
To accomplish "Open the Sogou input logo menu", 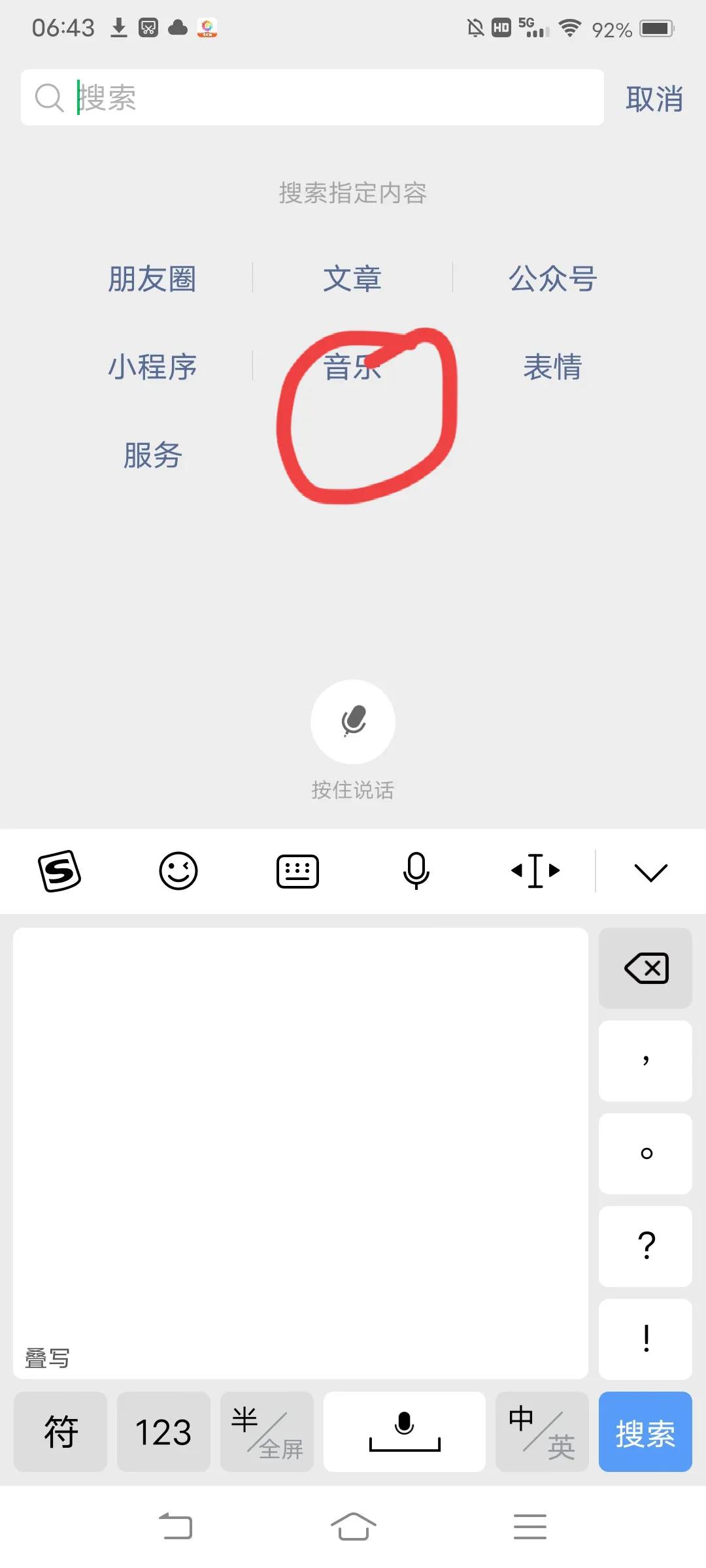I will (60, 871).
